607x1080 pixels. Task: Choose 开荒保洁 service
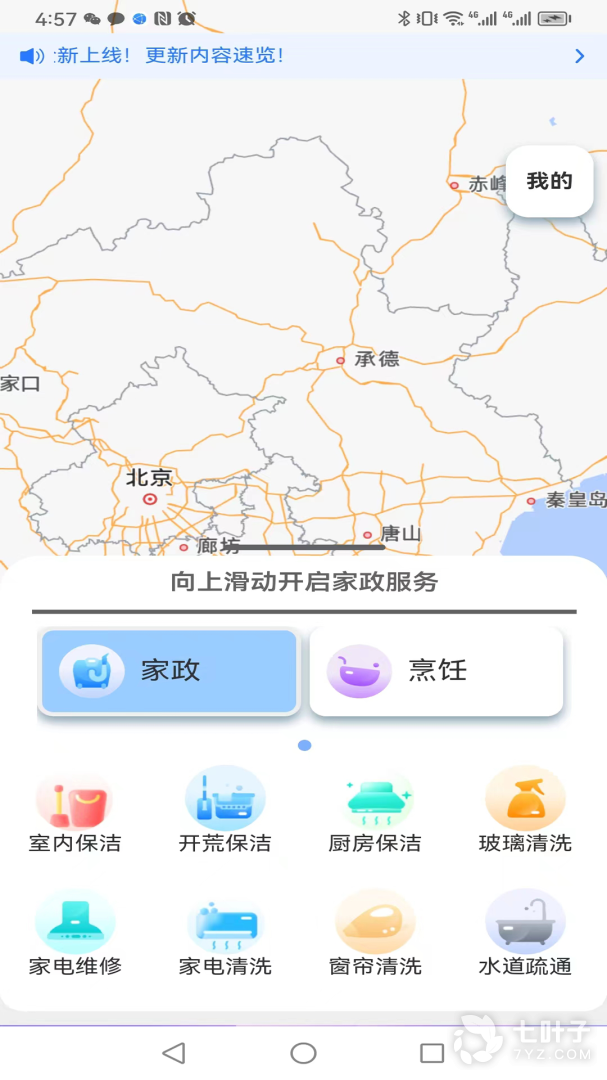coord(225,811)
